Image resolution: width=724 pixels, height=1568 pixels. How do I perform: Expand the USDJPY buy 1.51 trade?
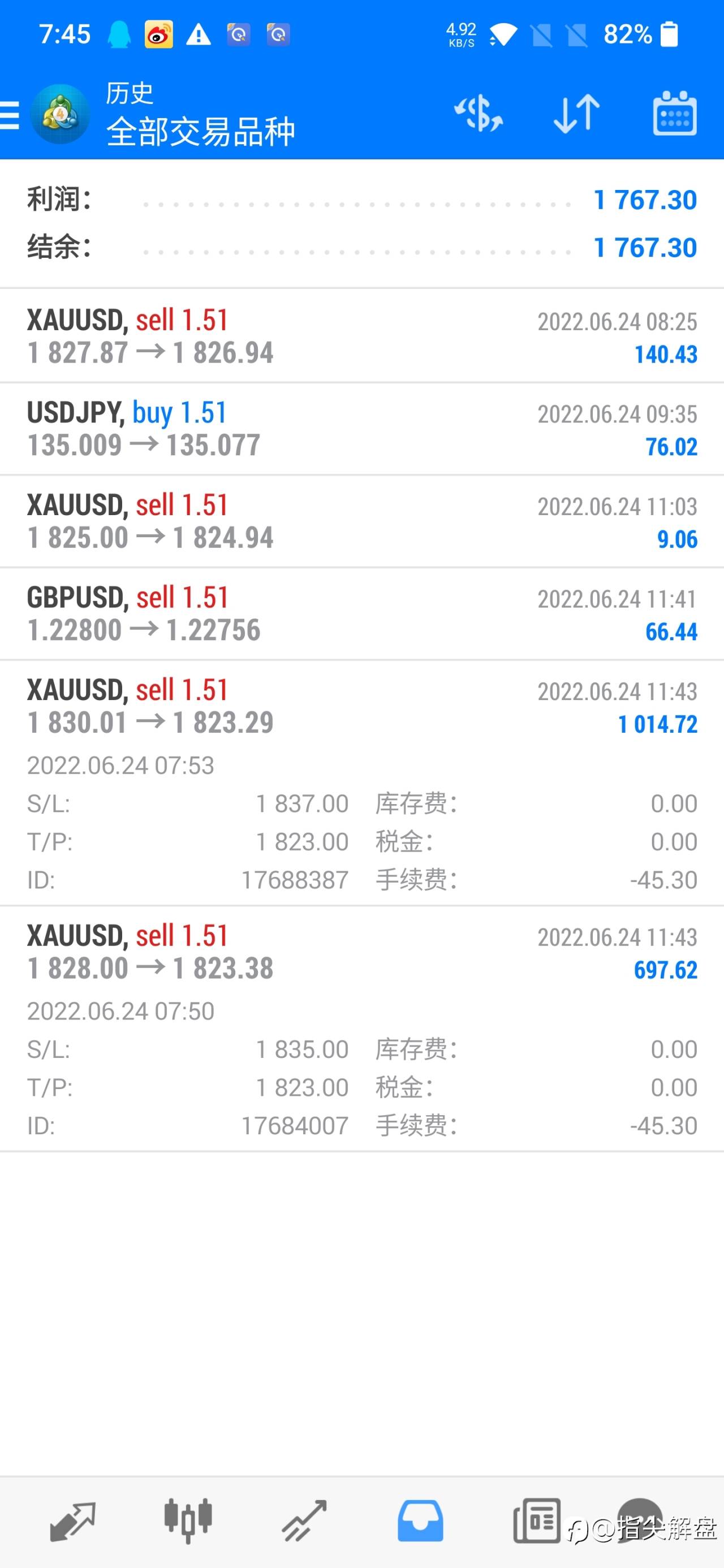click(x=361, y=429)
